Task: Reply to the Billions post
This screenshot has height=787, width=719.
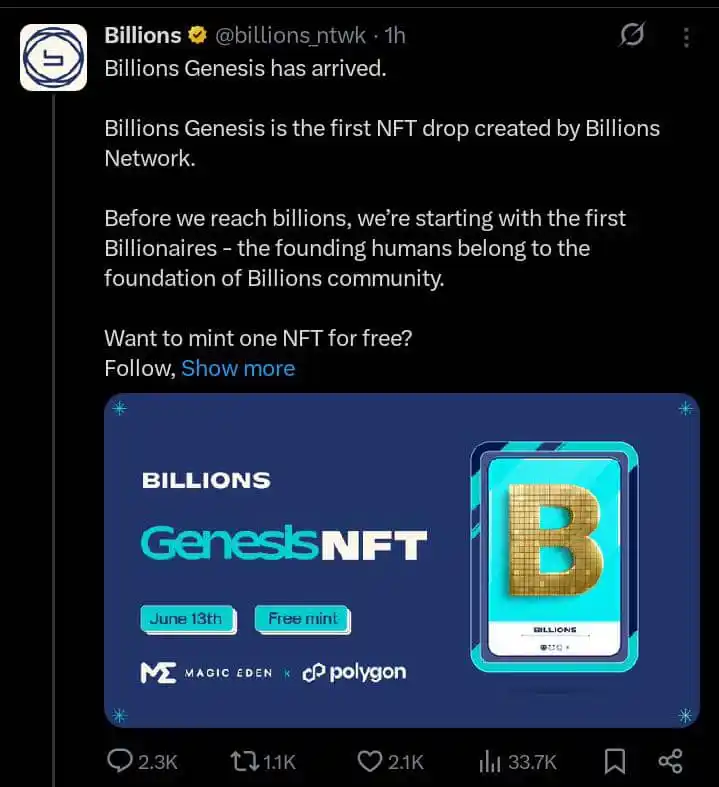Action: 122,761
